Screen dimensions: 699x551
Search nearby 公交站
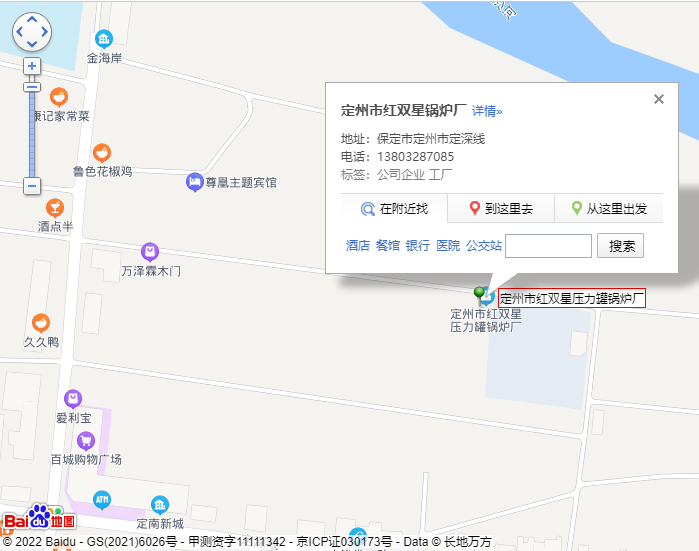coord(483,246)
